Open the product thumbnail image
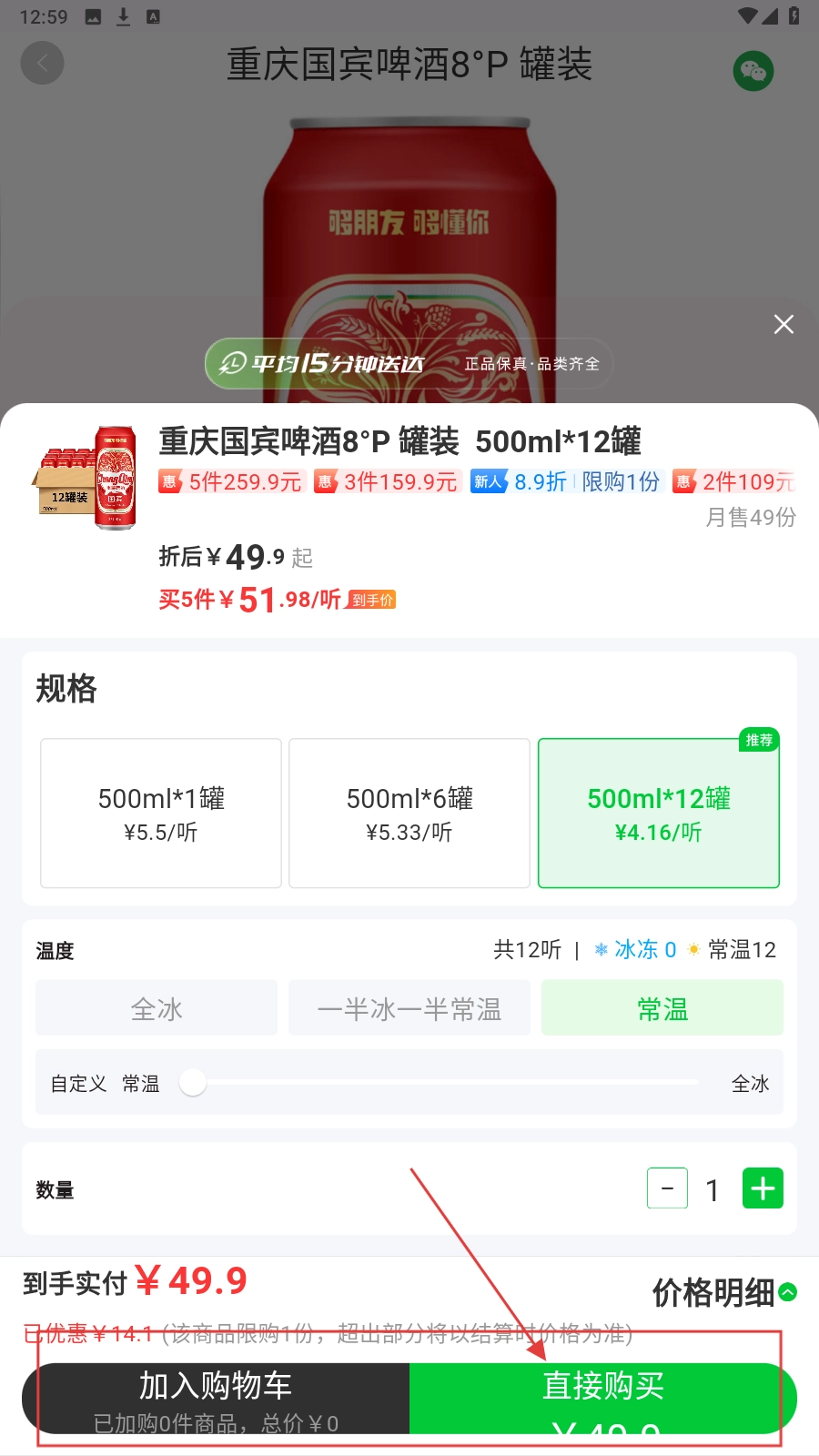The height and width of the screenshot is (1456, 819). point(85,477)
